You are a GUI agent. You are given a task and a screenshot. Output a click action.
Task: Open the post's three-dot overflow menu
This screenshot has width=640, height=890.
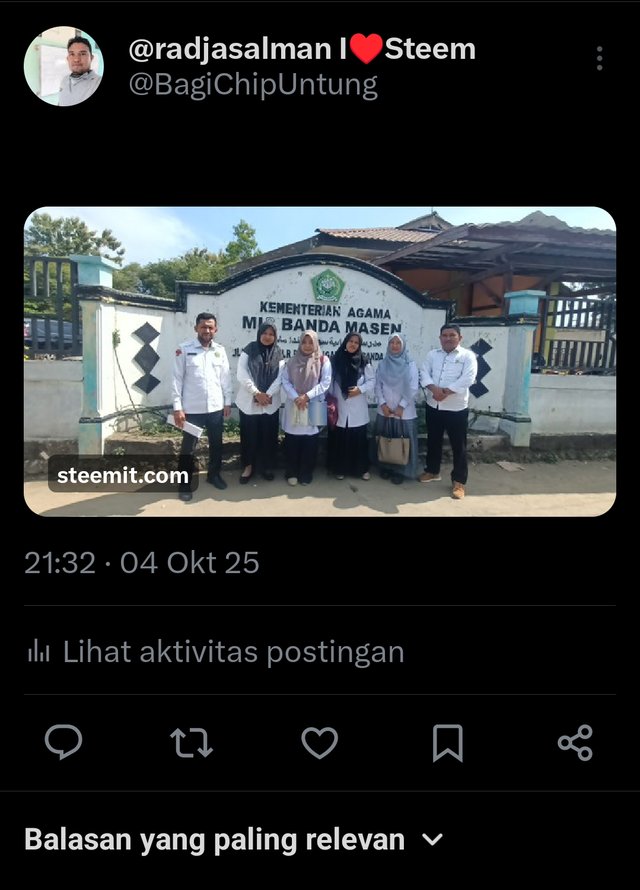(x=599, y=58)
